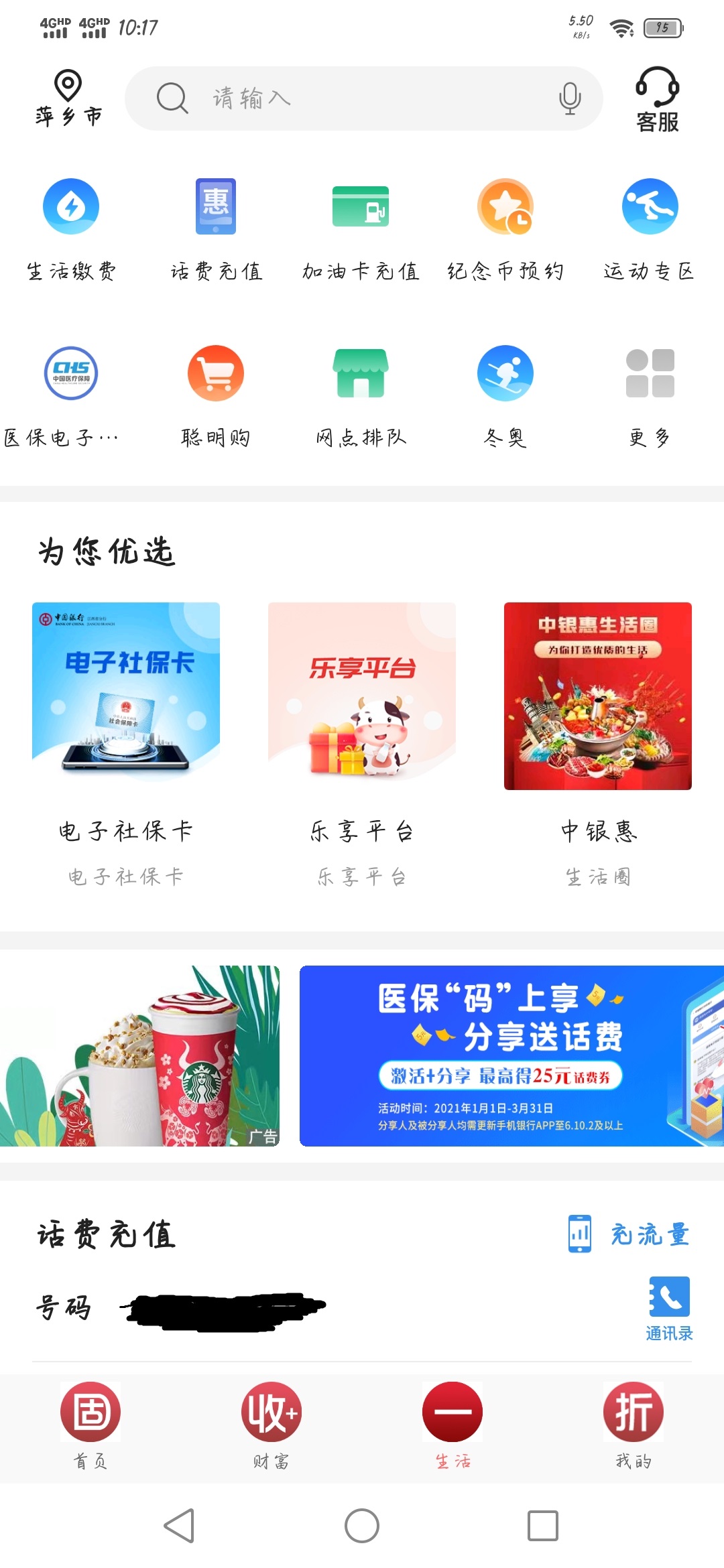Image resolution: width=724 pixels, height=1568 pixels.
Task: Open the 萍乡市 location selector
Action: click(x=68, y=99)
